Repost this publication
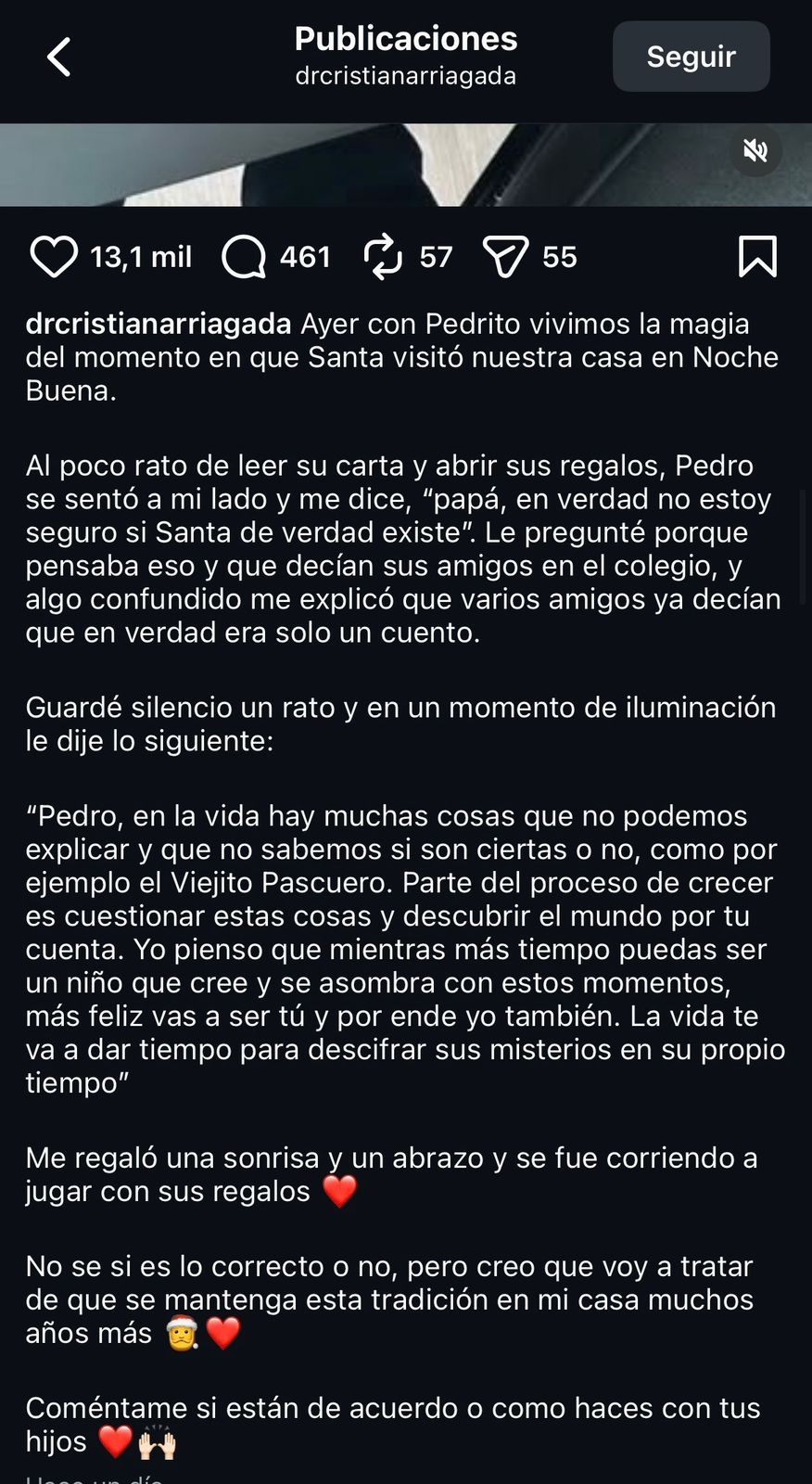The width and height of the screenshot is (812, 1484). (x=383, y=257)
